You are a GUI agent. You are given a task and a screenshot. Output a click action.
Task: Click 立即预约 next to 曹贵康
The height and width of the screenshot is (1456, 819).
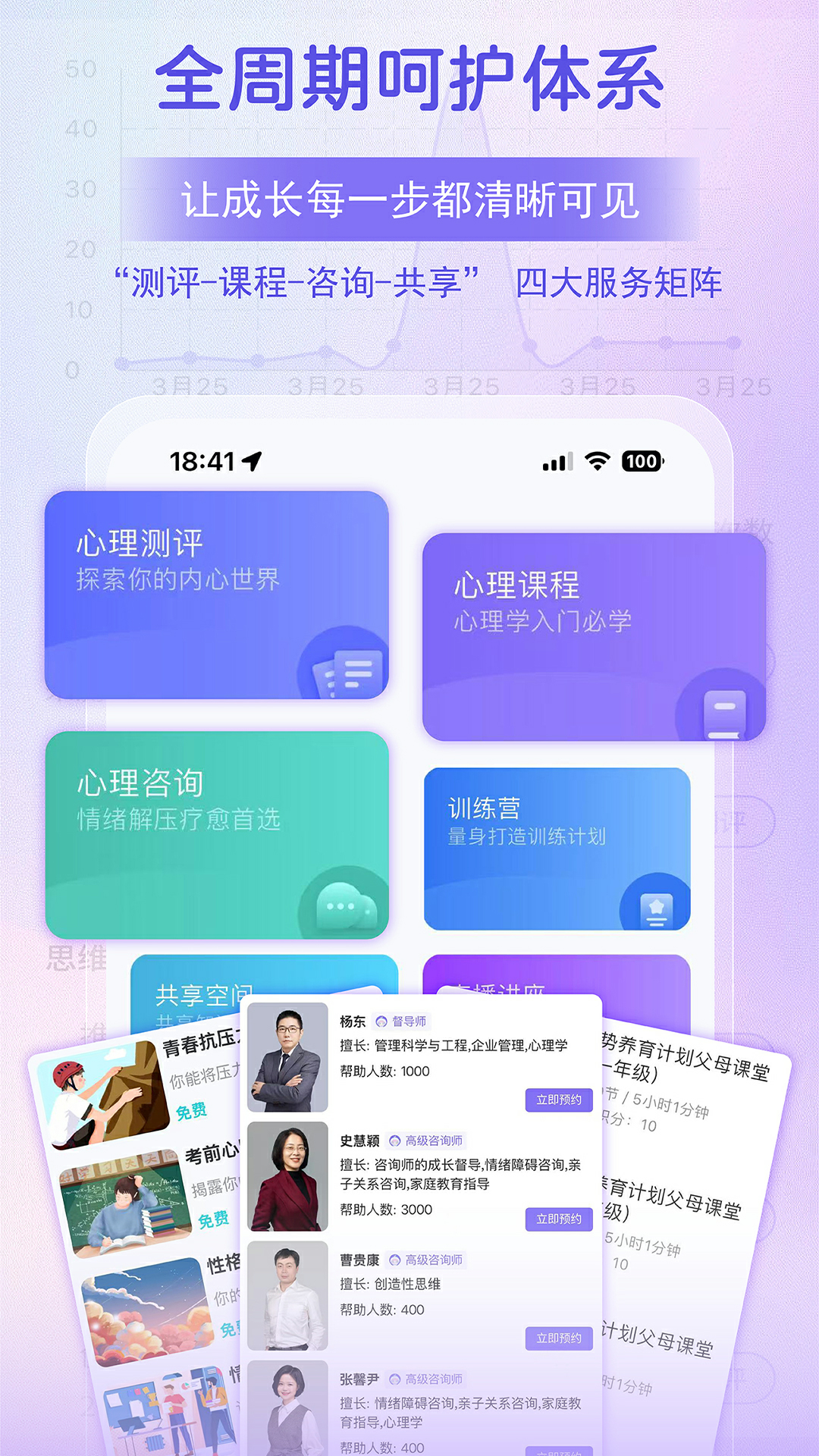click(561, 1336)
